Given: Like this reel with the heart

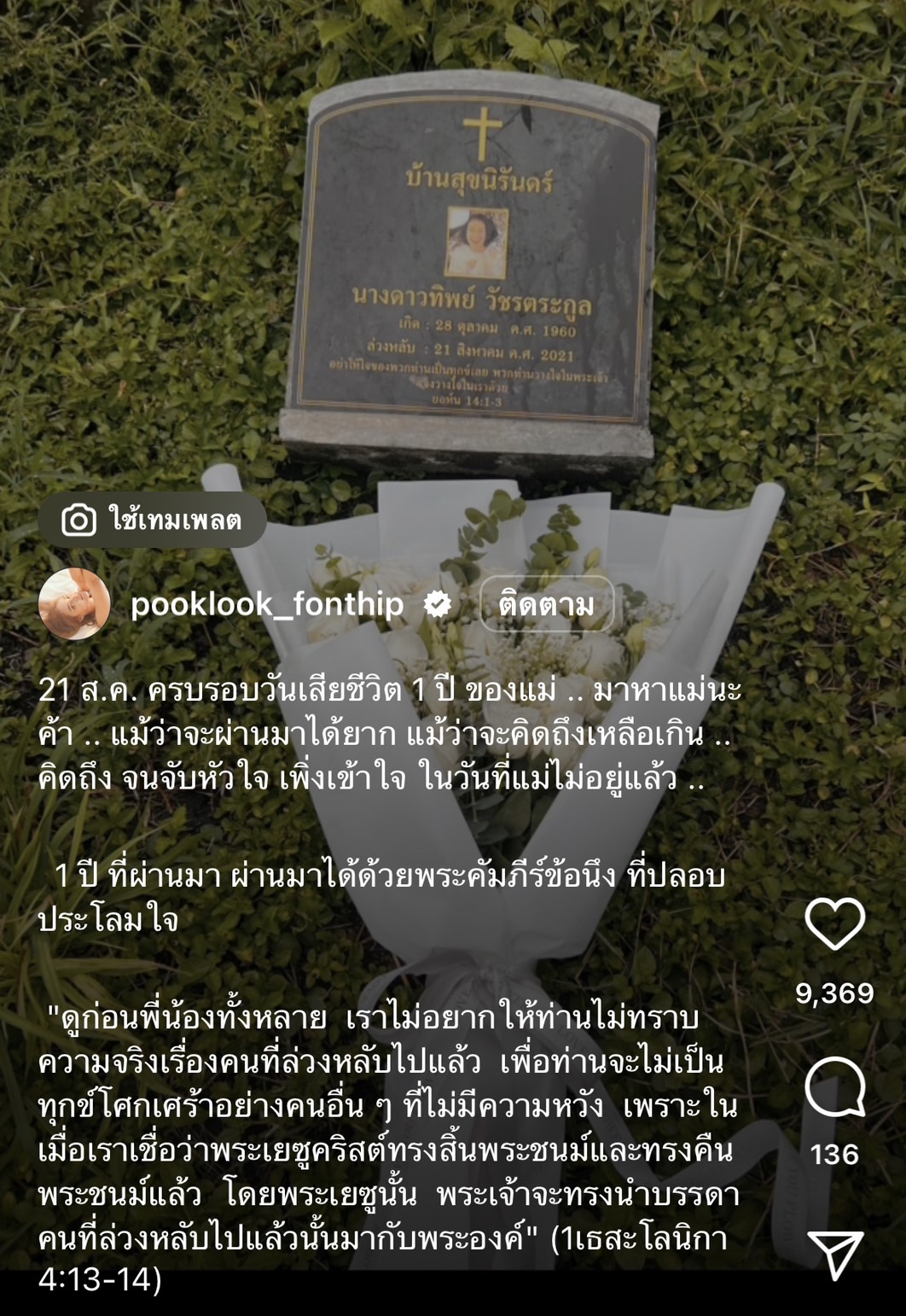Looking at the screenshot, I should click(x=834, y=923).
